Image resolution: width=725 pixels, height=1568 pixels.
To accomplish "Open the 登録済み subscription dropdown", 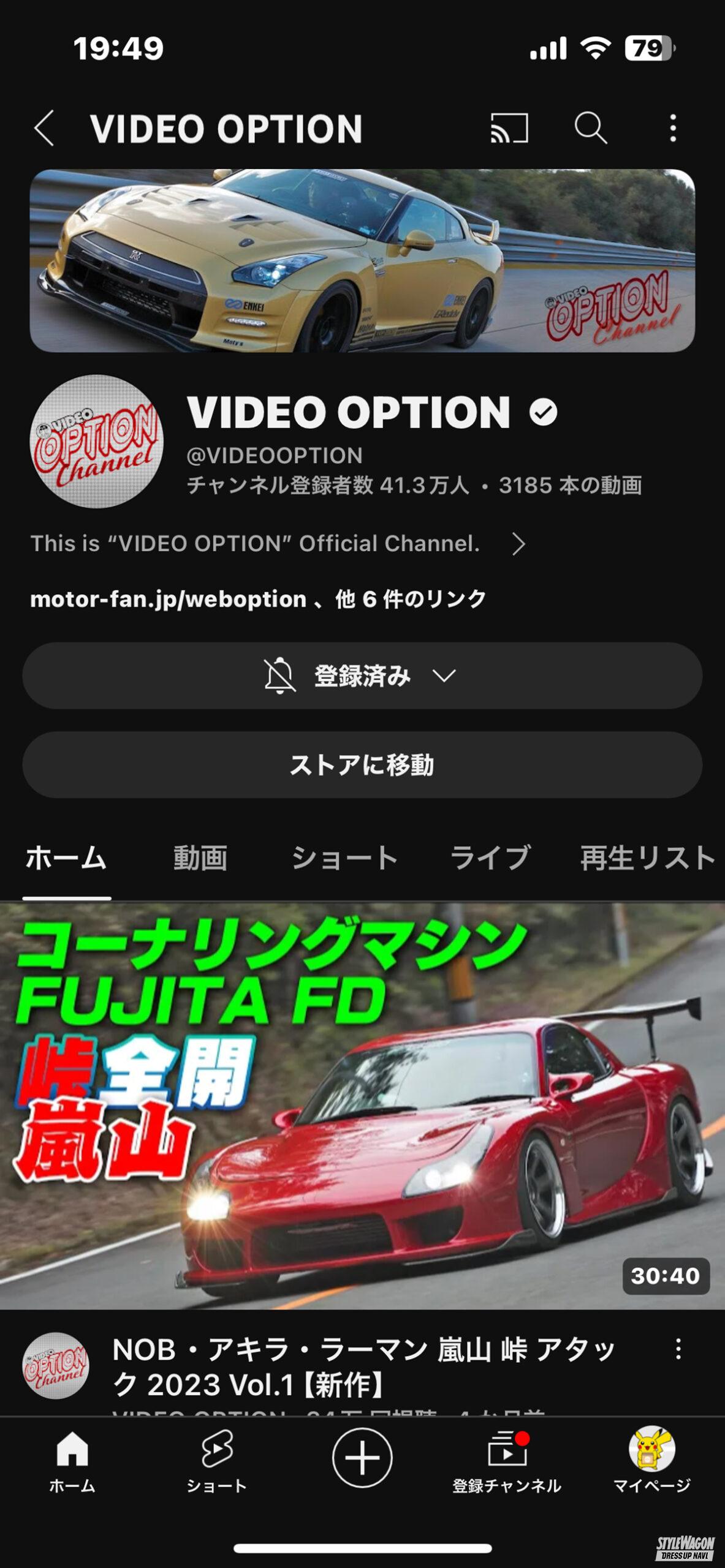I will click(x=362, y=676).
